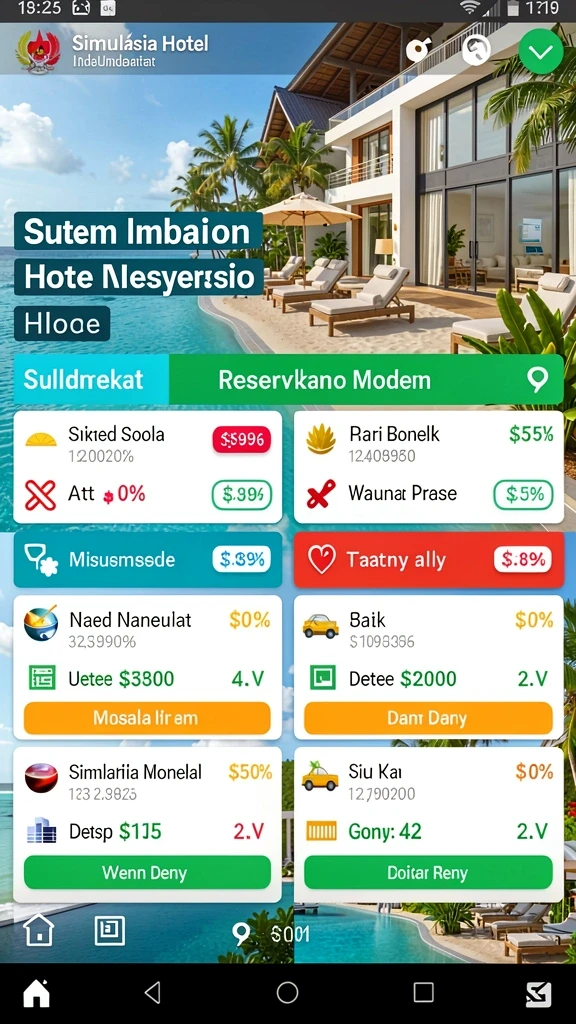Tap the system back button

[152, 993]
